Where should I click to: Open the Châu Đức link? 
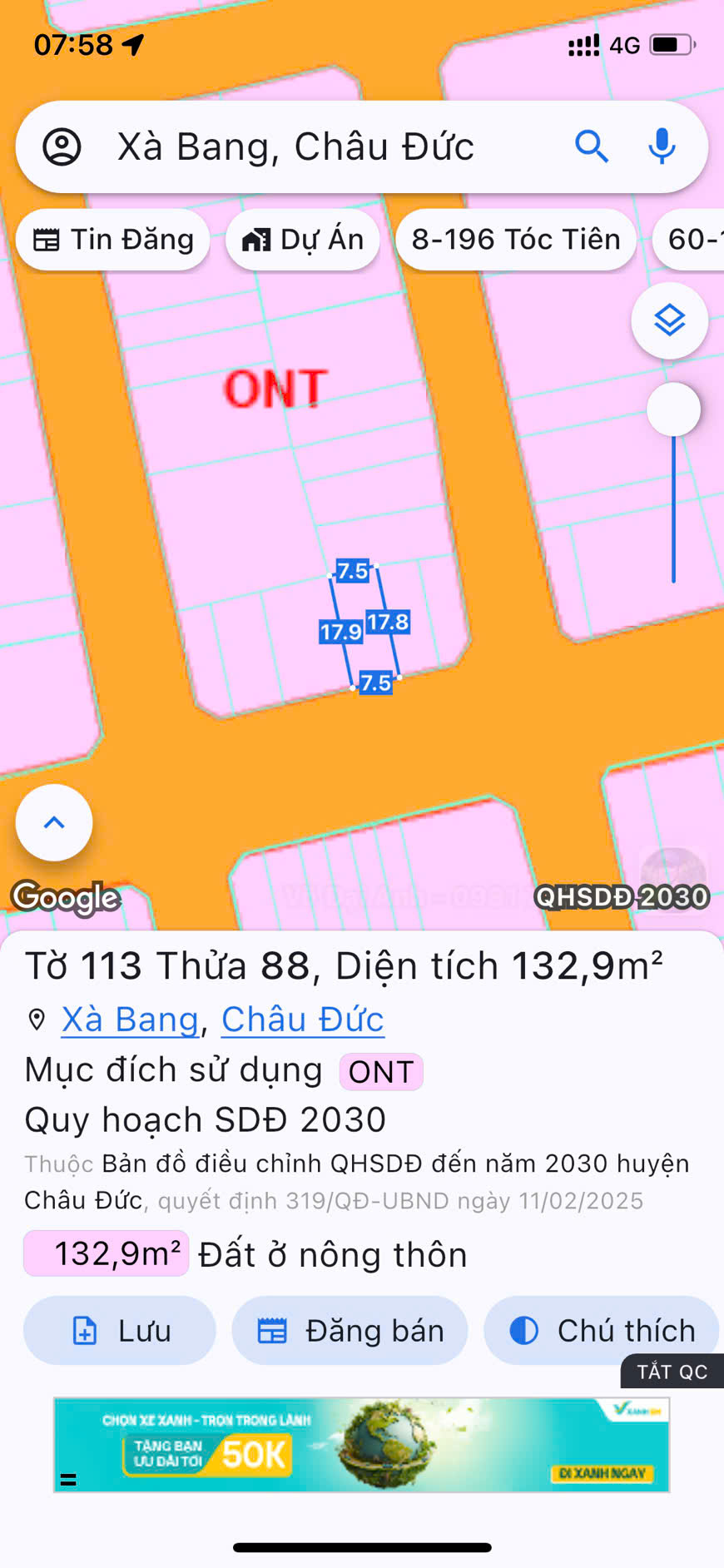pos(303,1020)
